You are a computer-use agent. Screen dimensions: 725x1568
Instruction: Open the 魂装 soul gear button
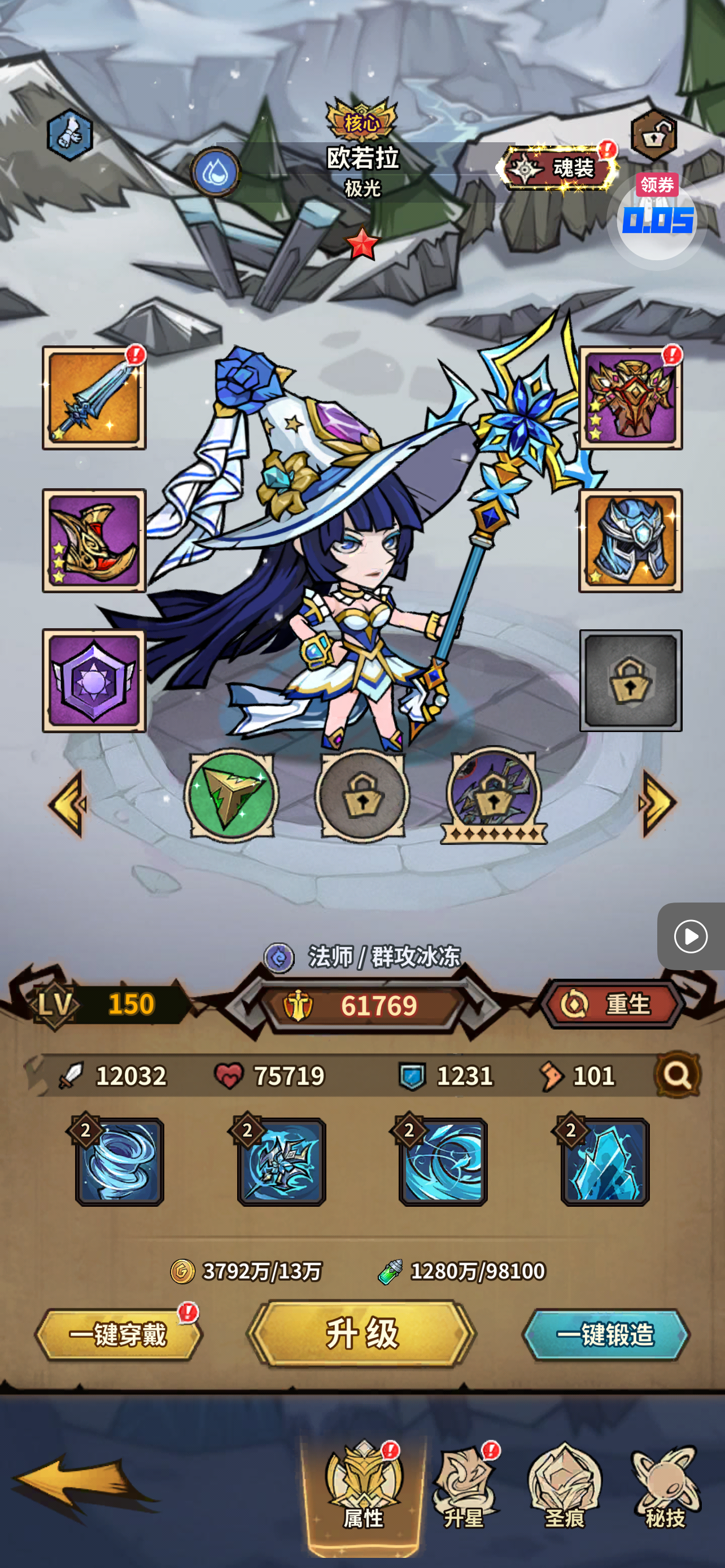557,168
